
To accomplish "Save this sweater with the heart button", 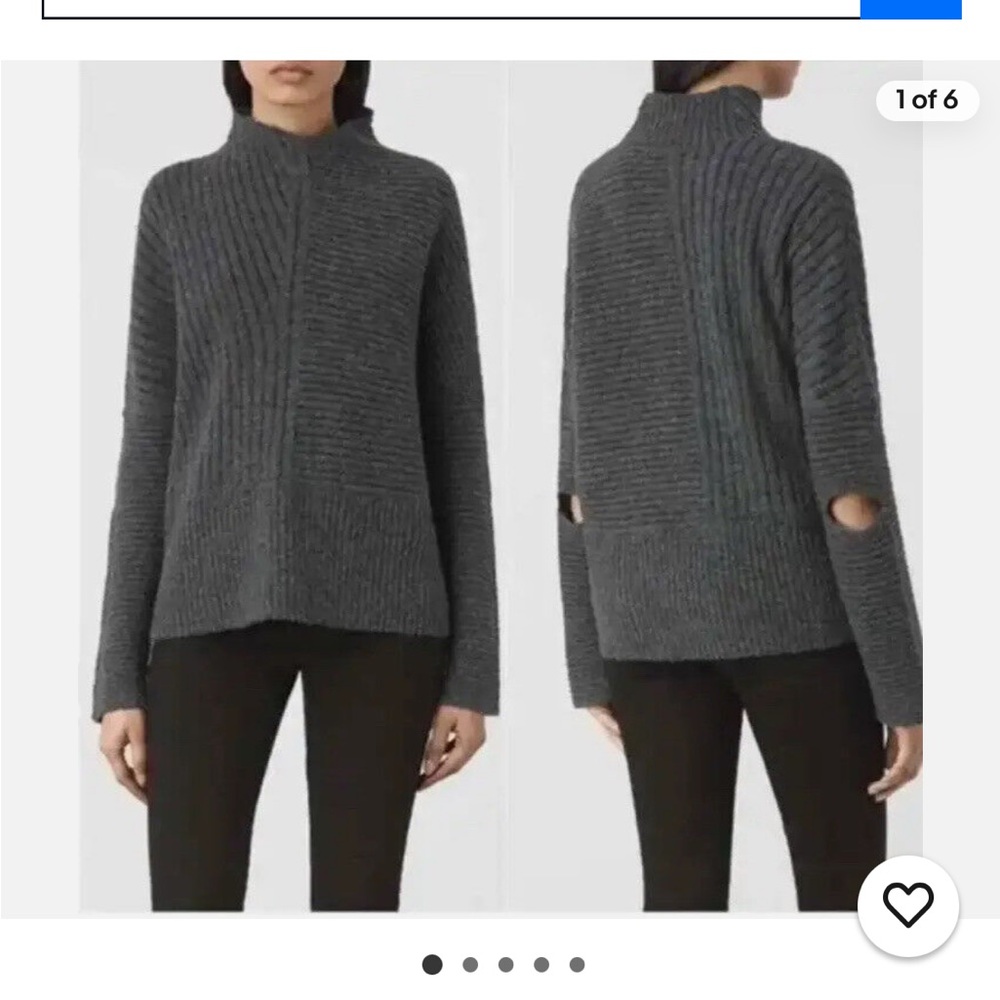I will pos(908,905).
